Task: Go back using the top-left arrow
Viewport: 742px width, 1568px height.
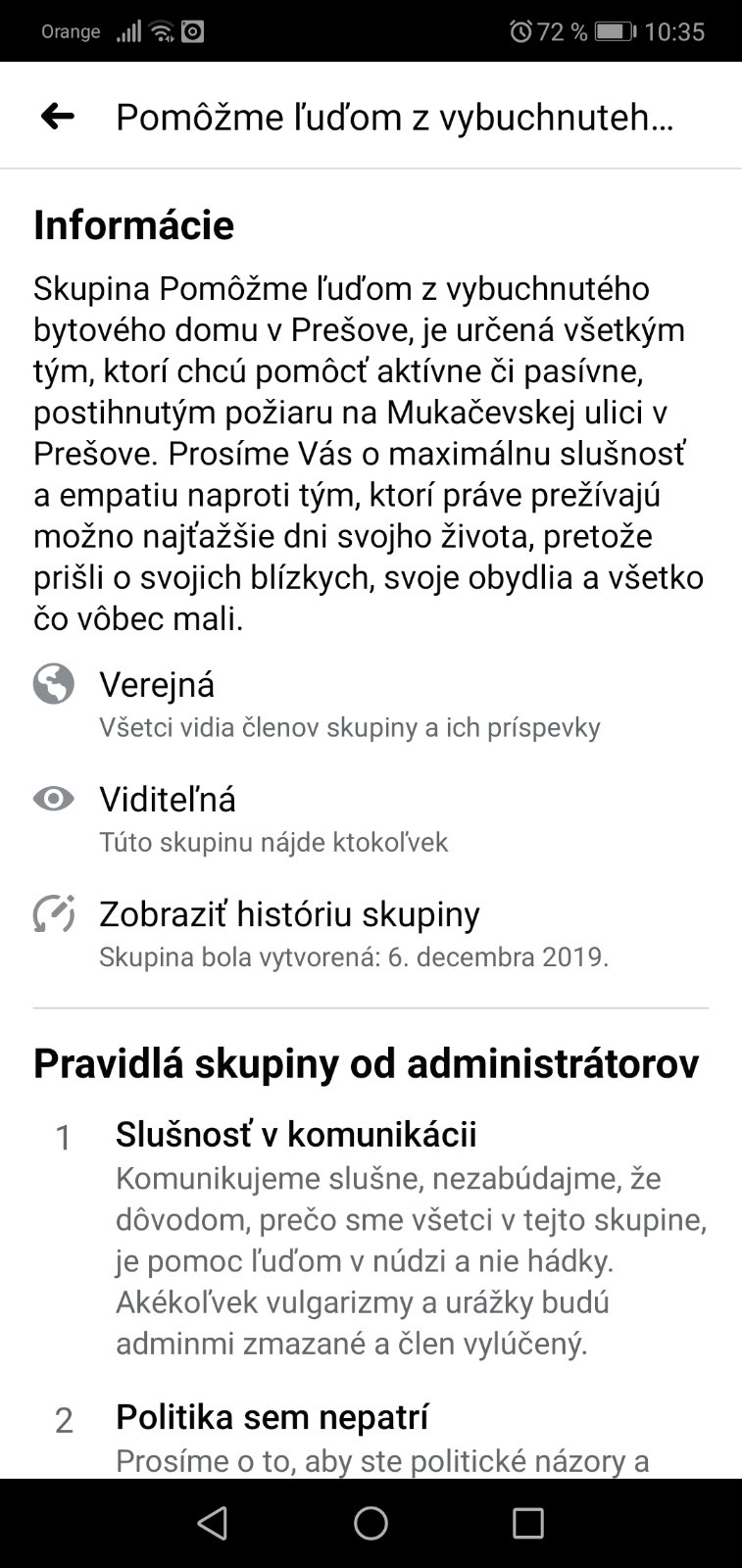Action: [x=58, y=117]
